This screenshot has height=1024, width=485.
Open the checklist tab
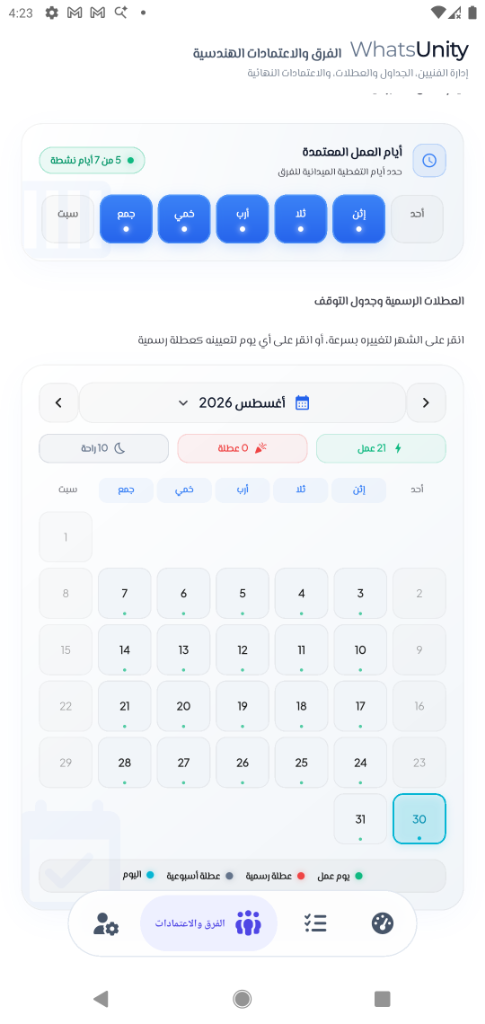pyautogui.click(x=315, y=923)
